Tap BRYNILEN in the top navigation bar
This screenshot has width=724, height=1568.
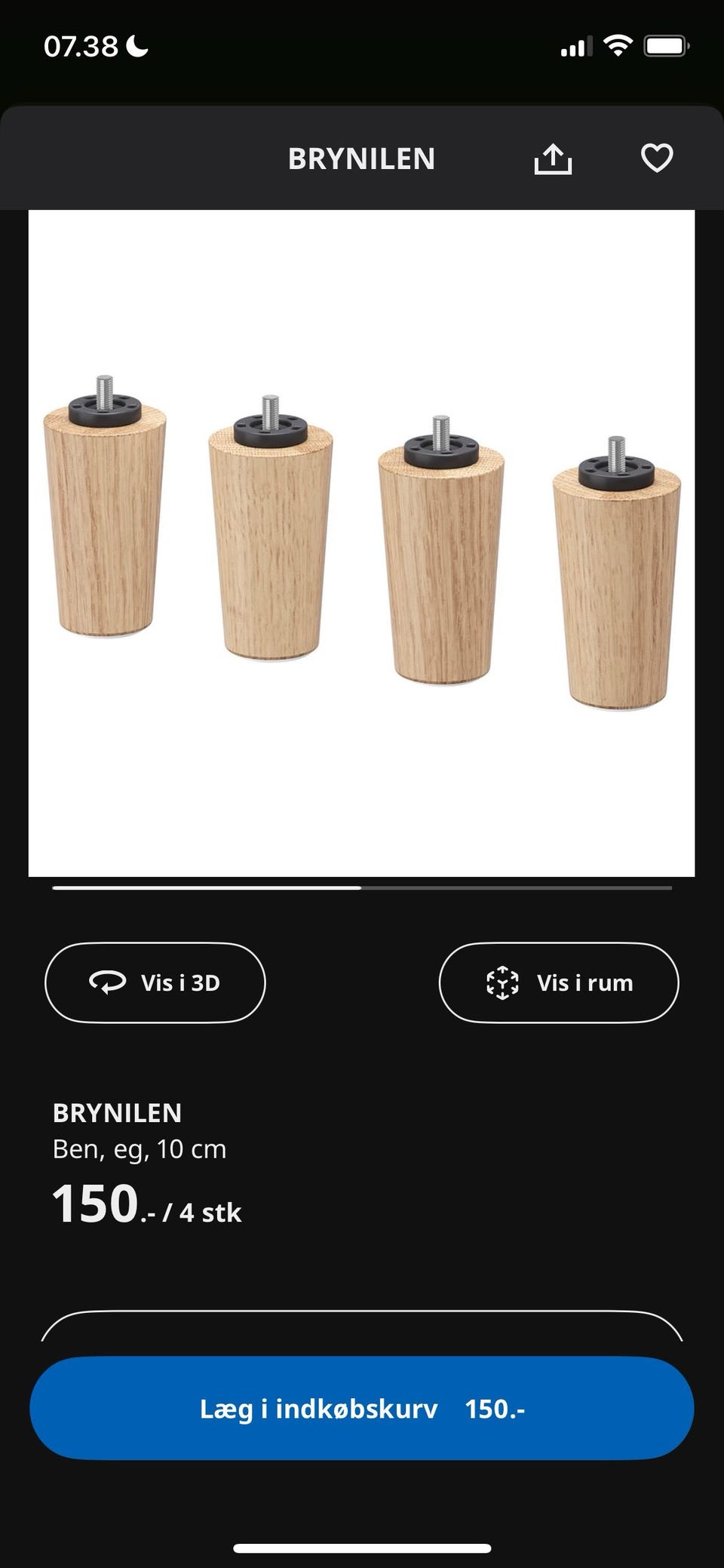pos(362,158)
